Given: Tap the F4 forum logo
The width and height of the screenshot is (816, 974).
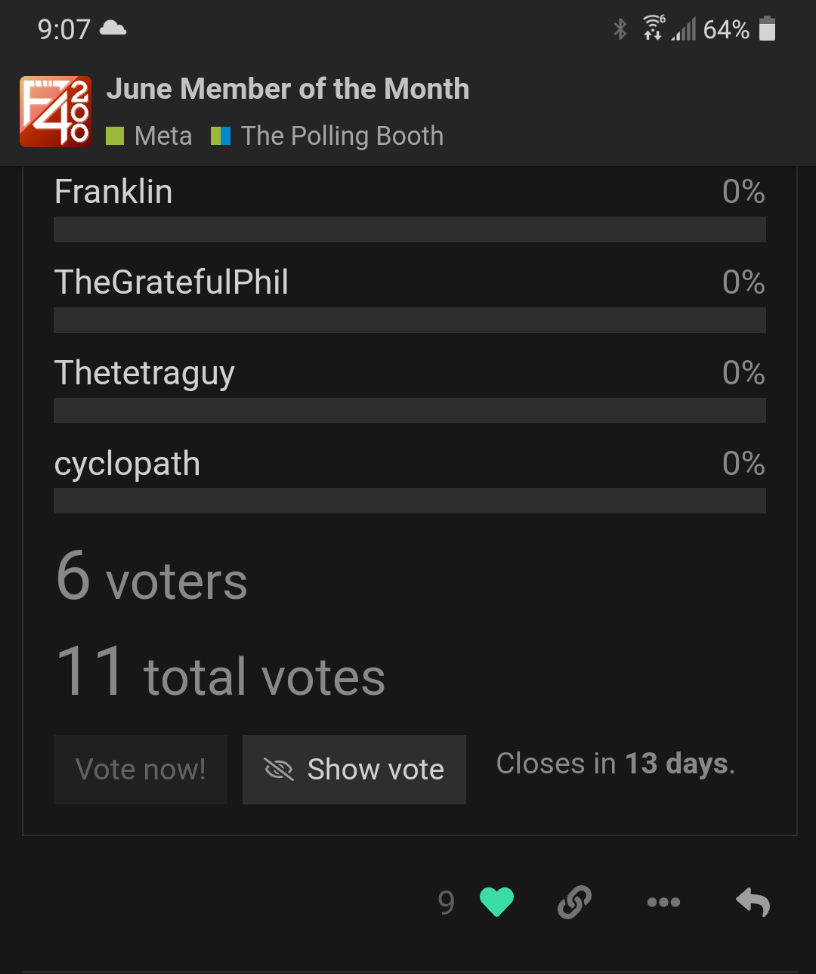Looking at the screenshot, I should (55, 111).
